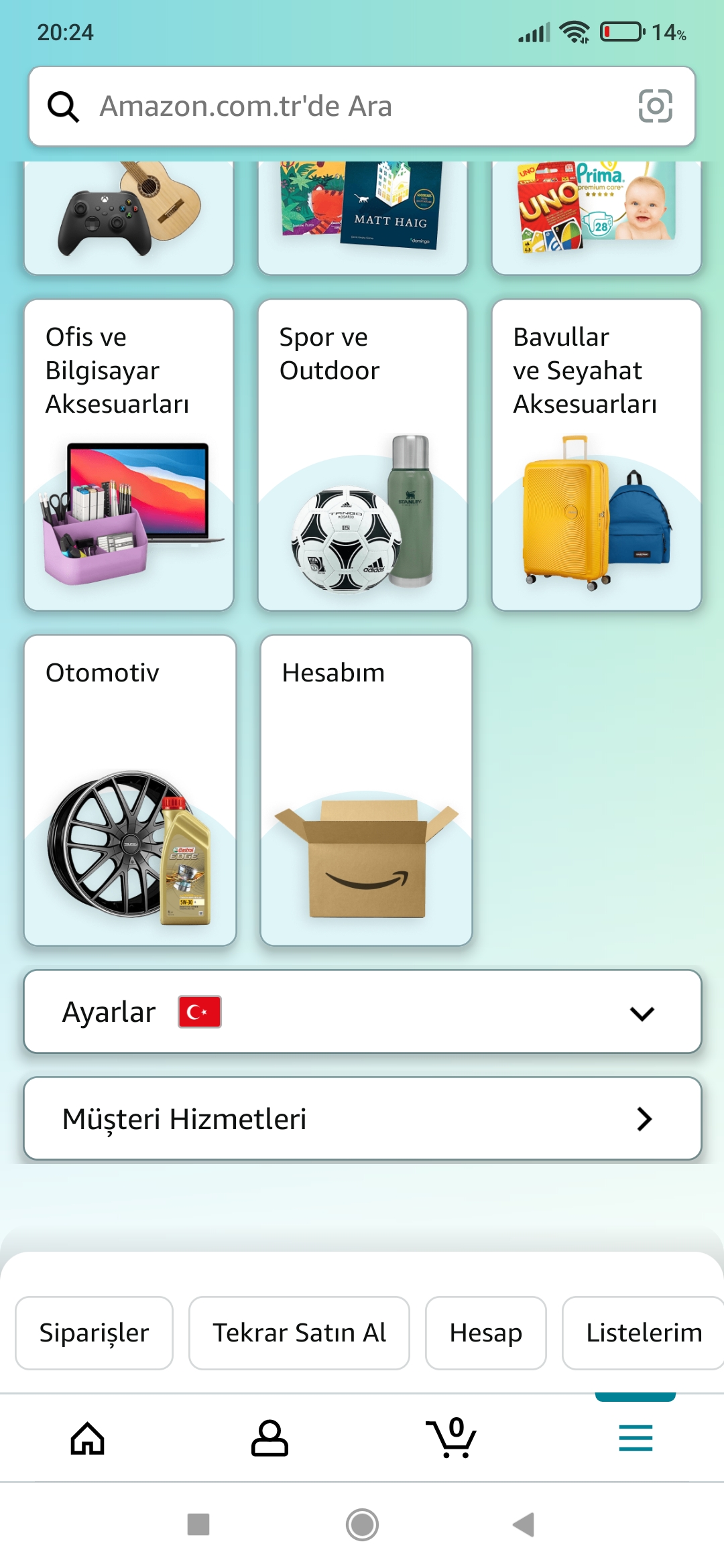Choose Tekrar Satın Al
The height and width of the screenshot is (1568, 724).
point(299,1333)
